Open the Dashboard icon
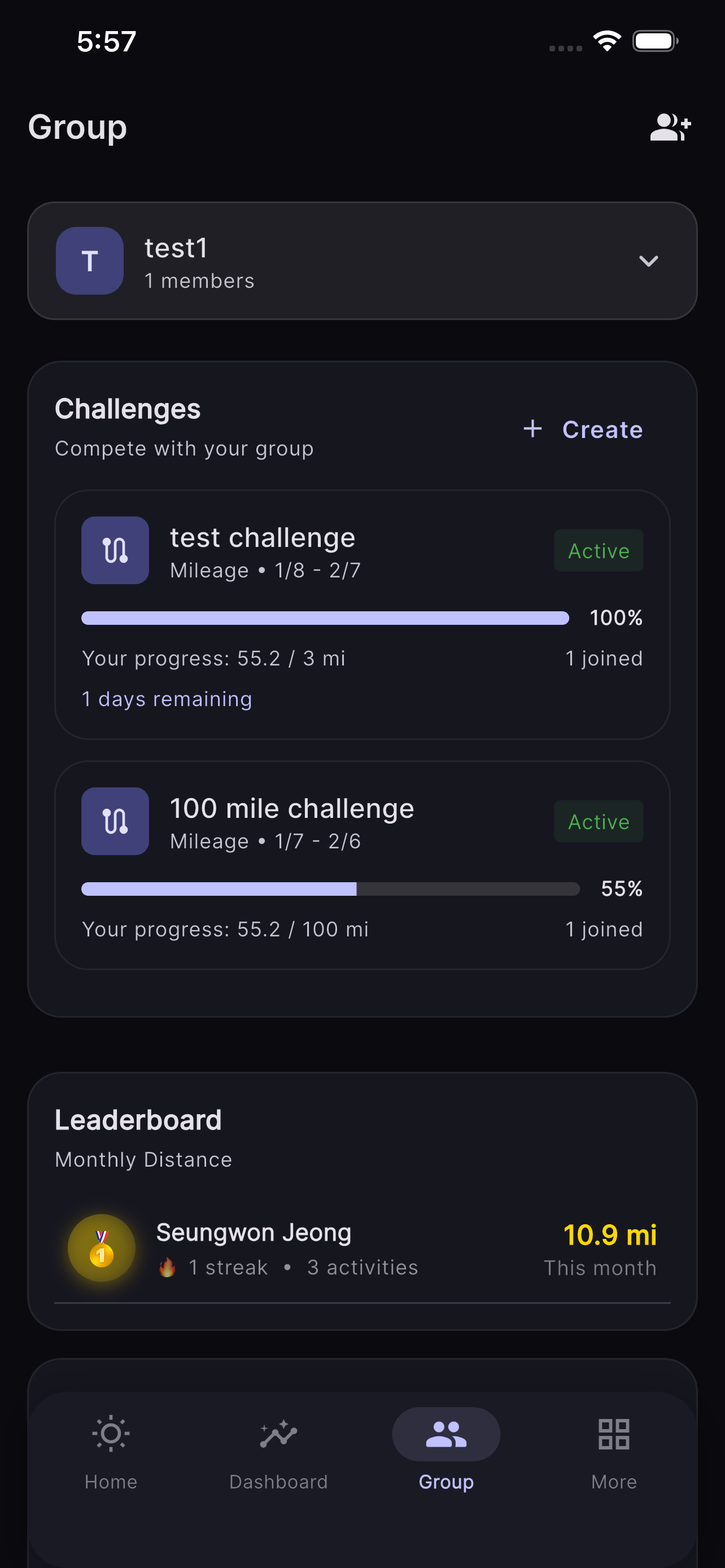725x1568 pixels. [278, 1434]
